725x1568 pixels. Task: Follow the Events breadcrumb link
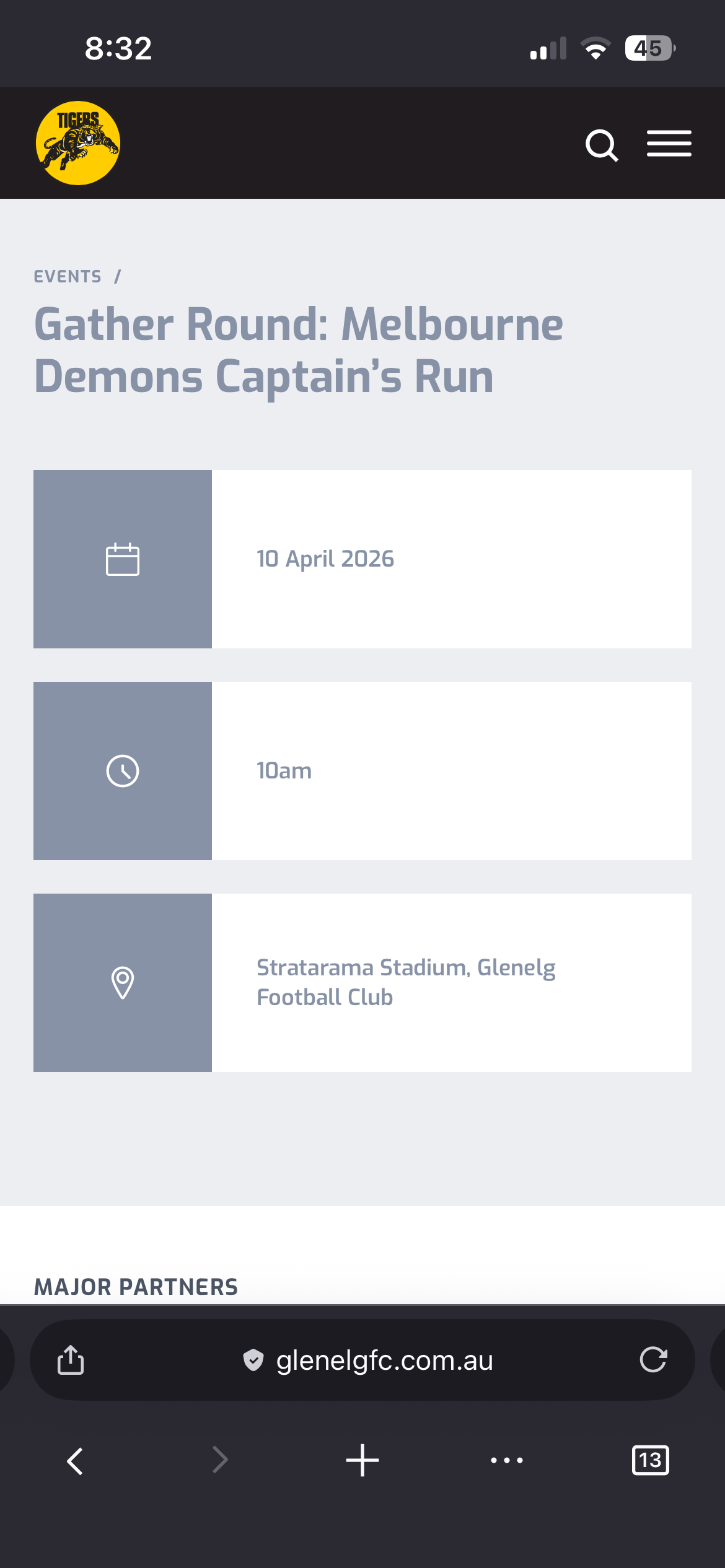[68, 276]
